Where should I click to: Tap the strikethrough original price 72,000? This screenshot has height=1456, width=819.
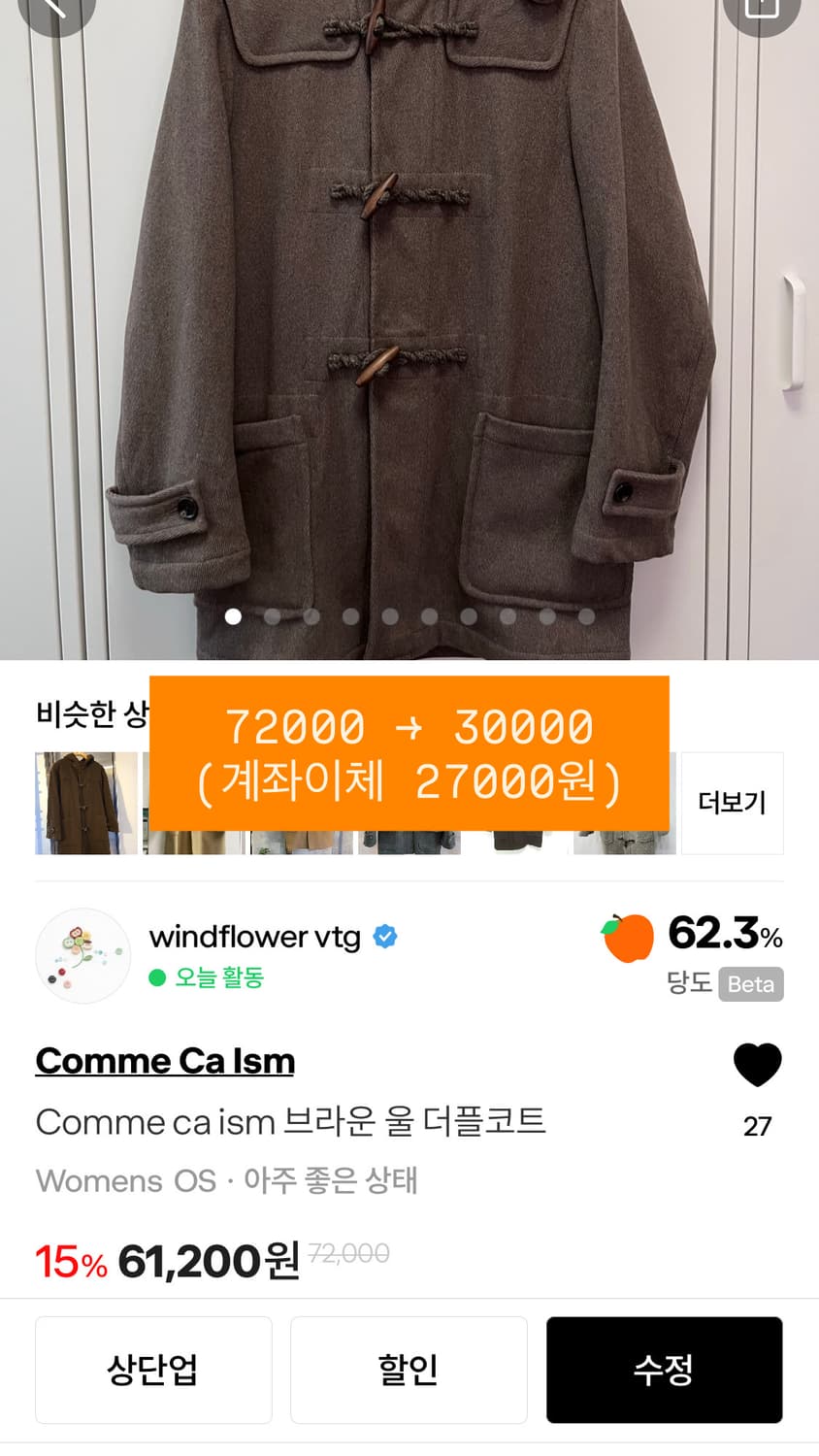346,1253
